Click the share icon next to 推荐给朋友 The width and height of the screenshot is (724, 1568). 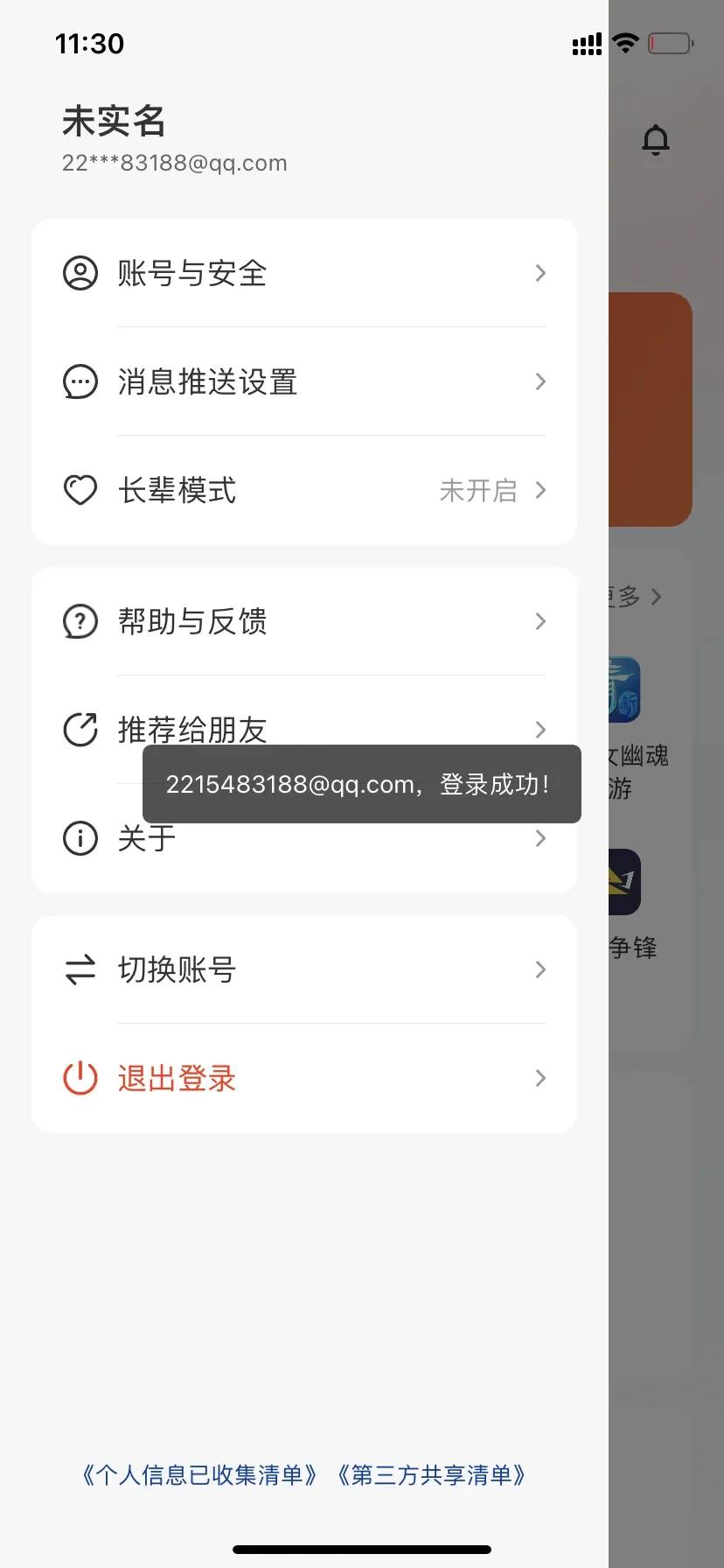[80, 730]
